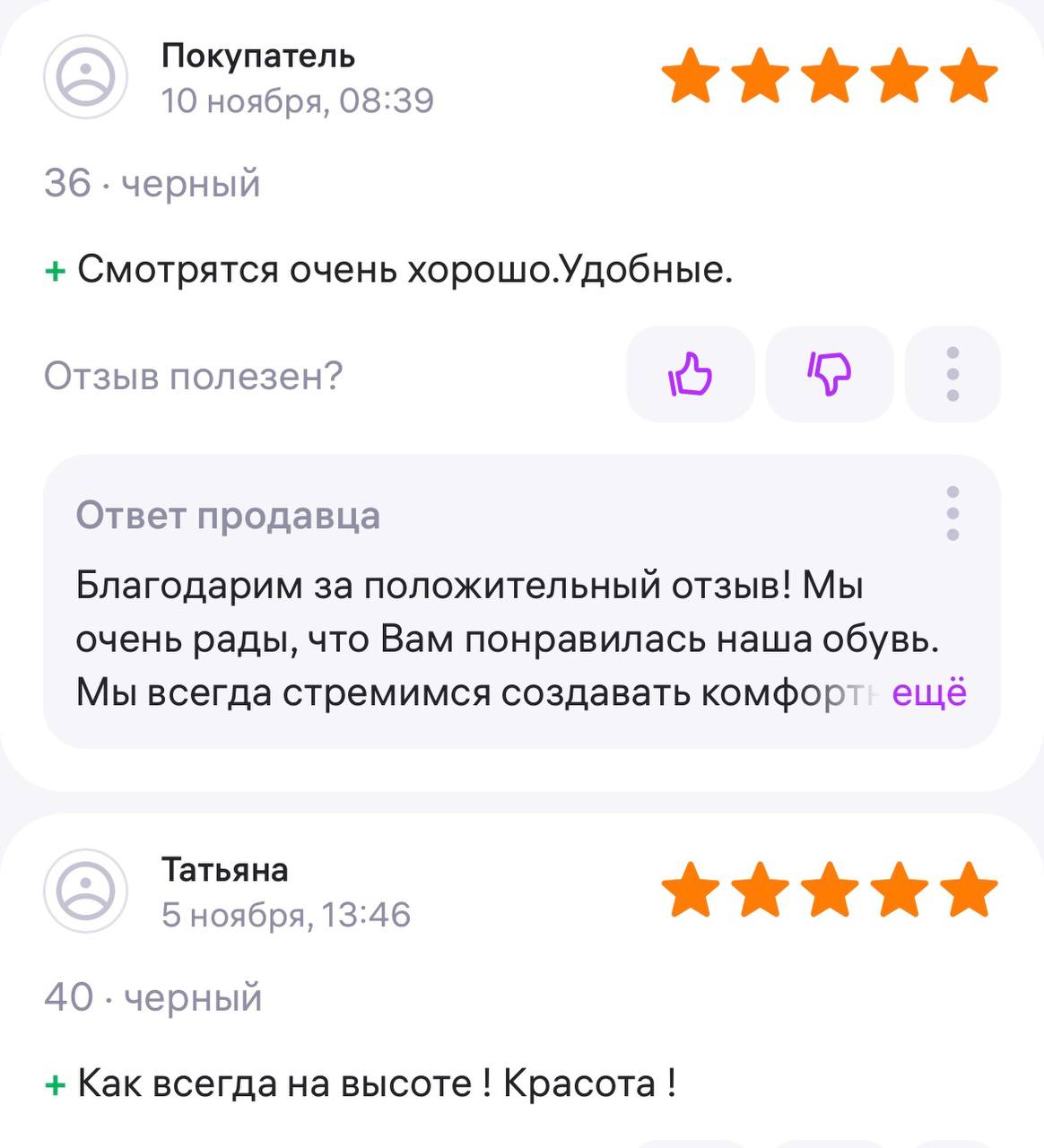Open Покупатель's profile avatar

pos(86,77)
